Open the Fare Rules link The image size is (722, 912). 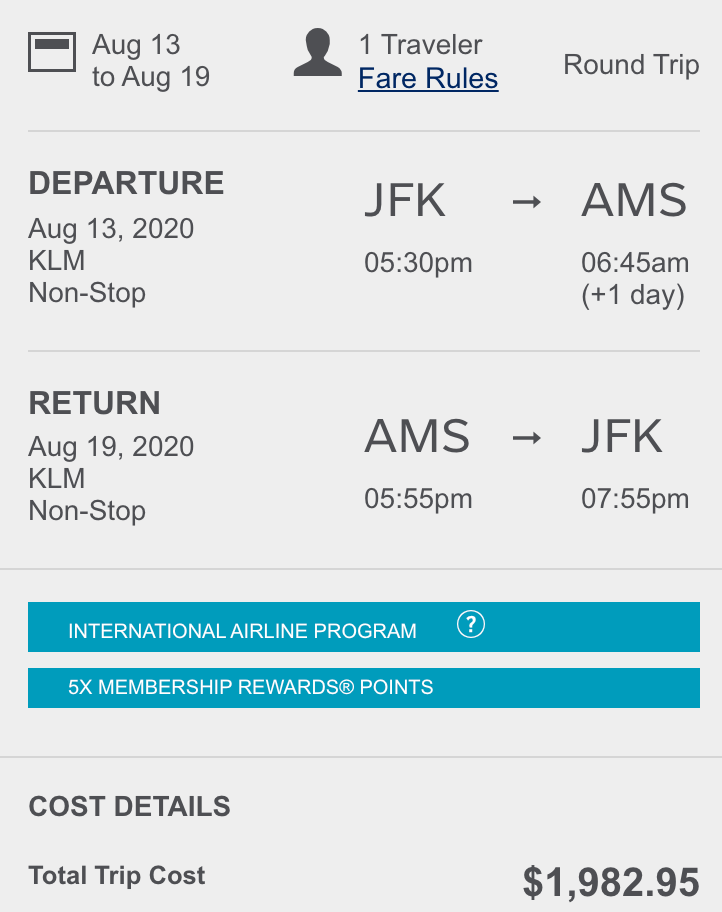pyautogui.click(x=428, y=78)
